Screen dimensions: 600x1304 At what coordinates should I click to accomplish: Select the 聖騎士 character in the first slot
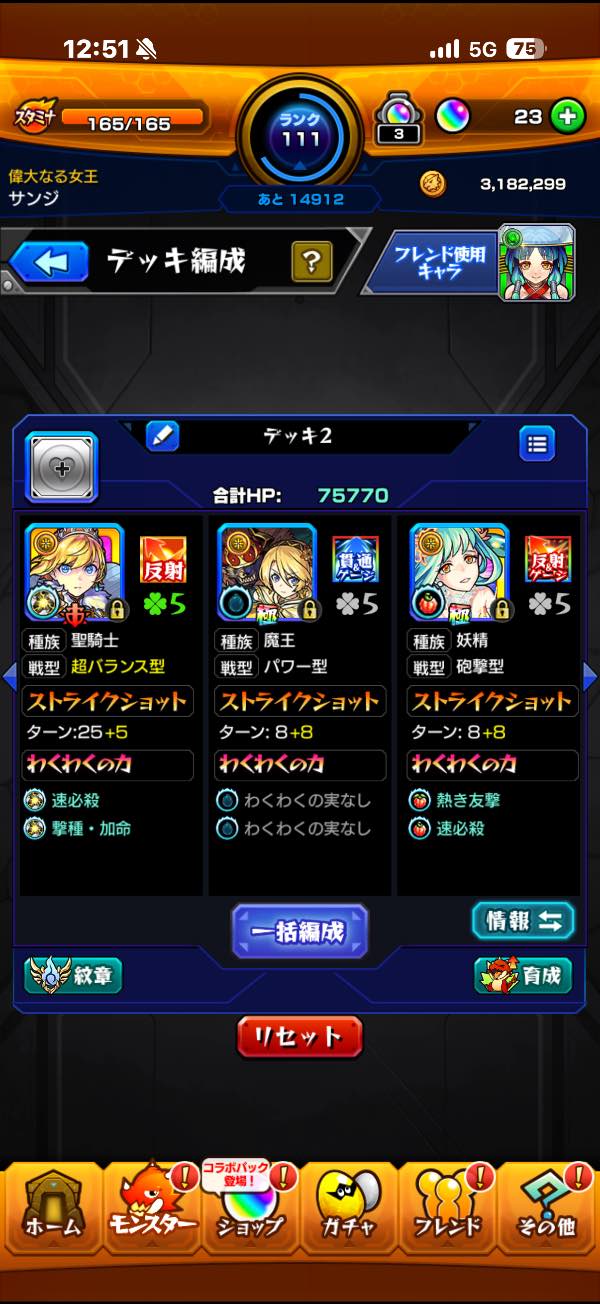(x=73, y=571)
